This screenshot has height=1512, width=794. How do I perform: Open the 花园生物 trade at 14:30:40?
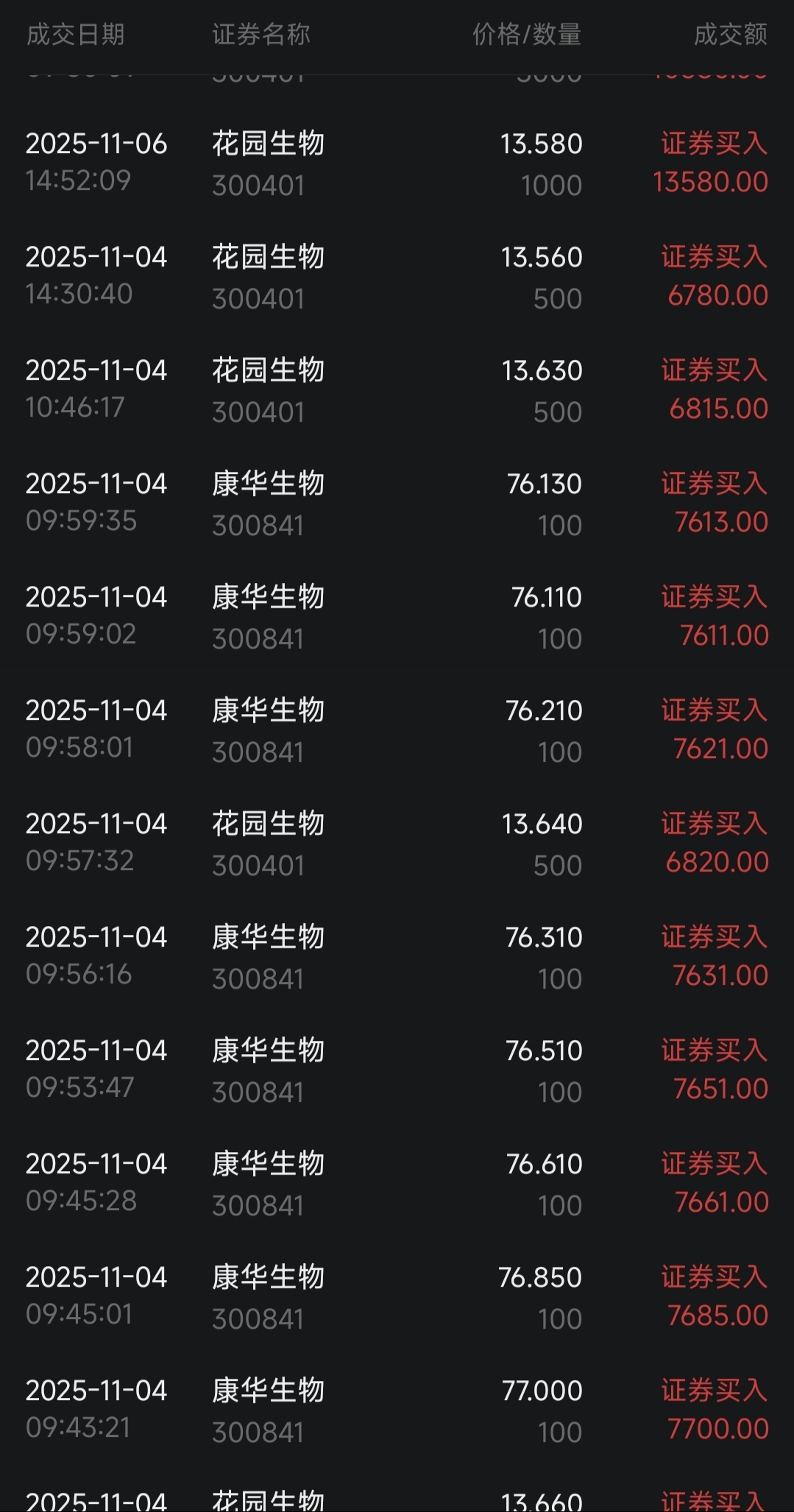coord(397,276)
